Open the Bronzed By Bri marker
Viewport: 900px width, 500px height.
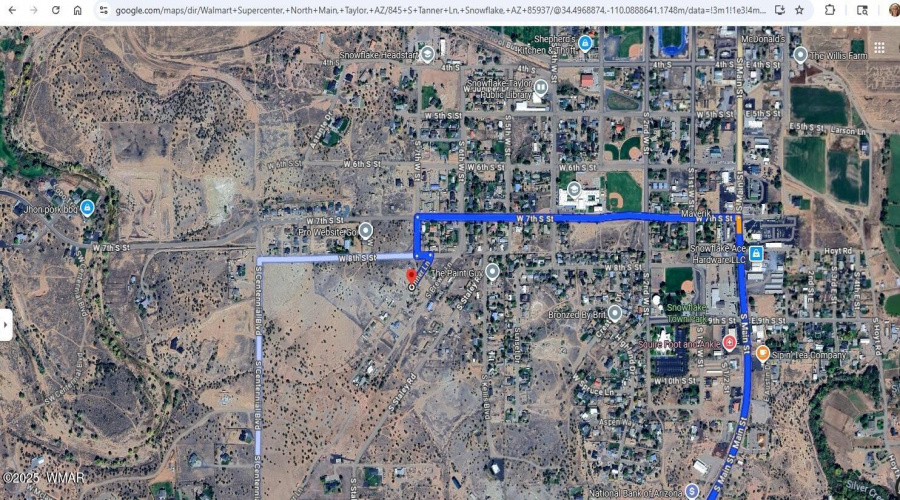(614, 312)
